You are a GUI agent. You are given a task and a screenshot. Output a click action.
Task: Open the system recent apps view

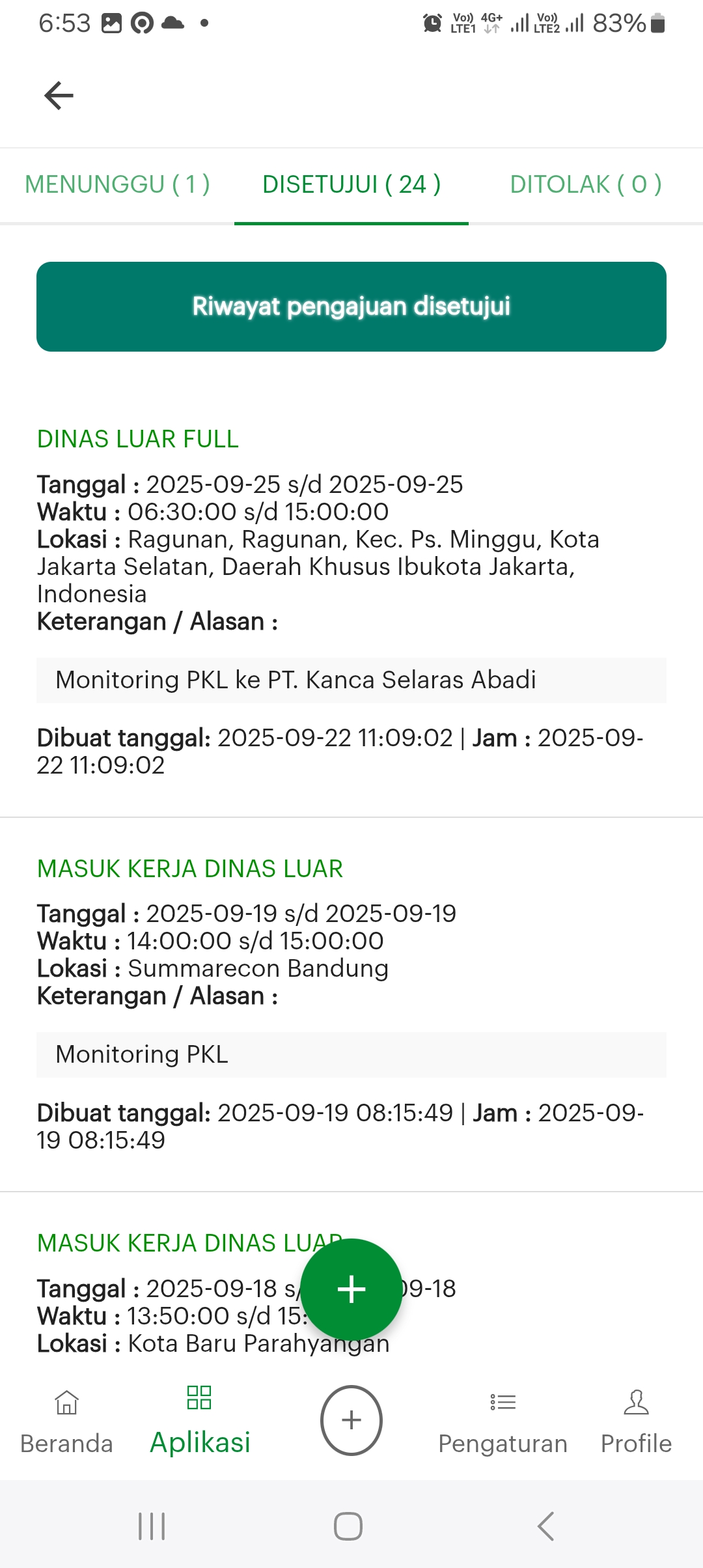click(152, 1526)
